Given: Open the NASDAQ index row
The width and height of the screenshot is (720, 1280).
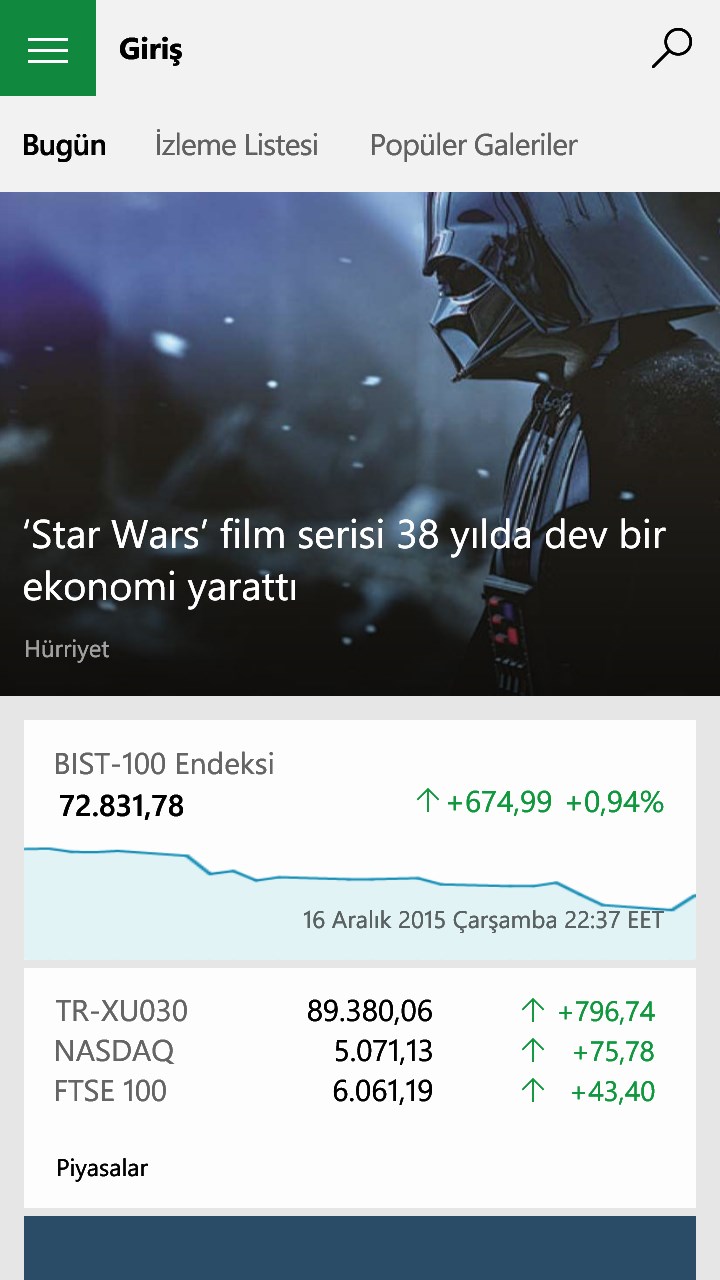Looking at the screenshot, I should click(355, 1051).
